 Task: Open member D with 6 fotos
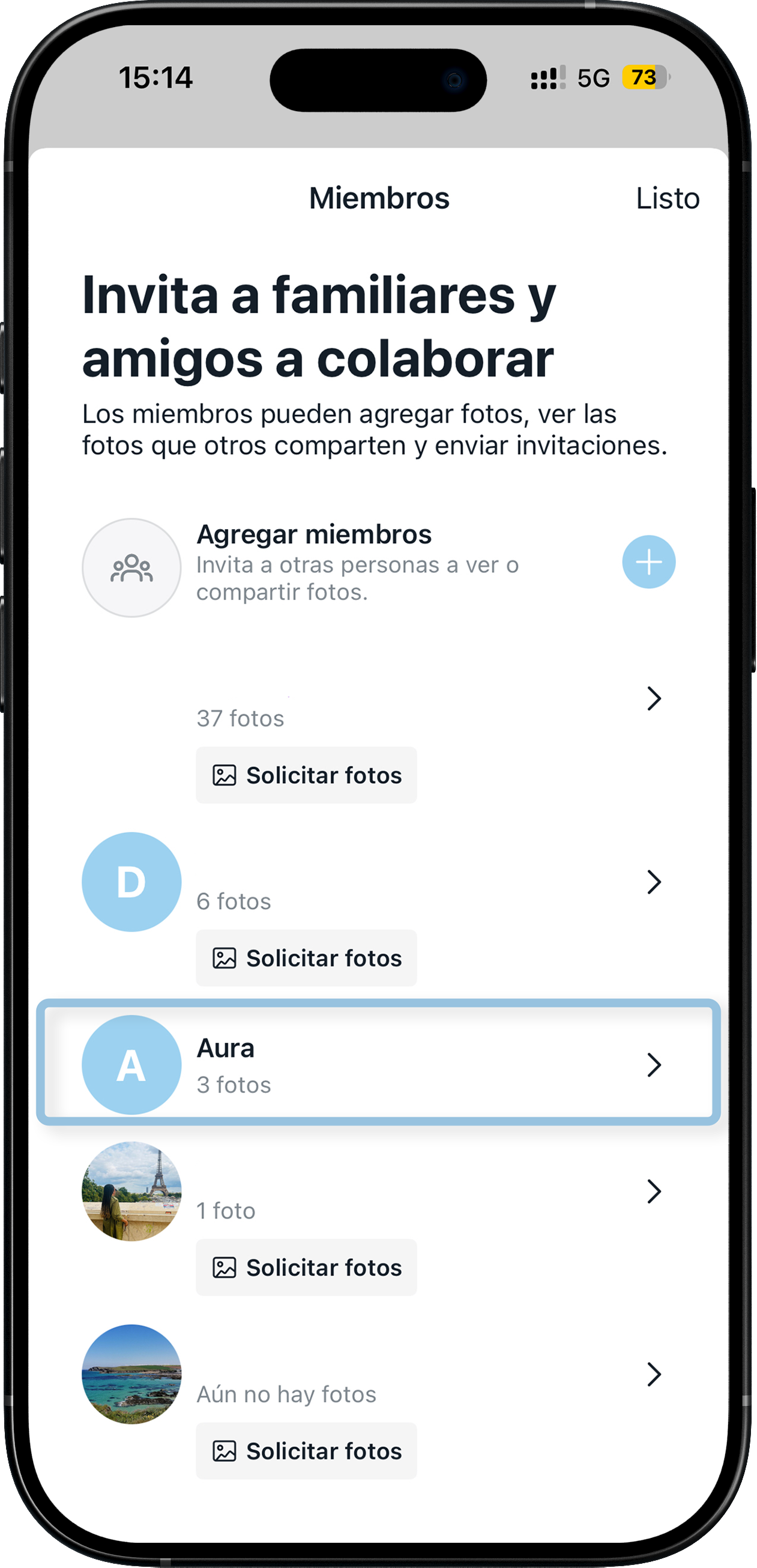[654, 882]
